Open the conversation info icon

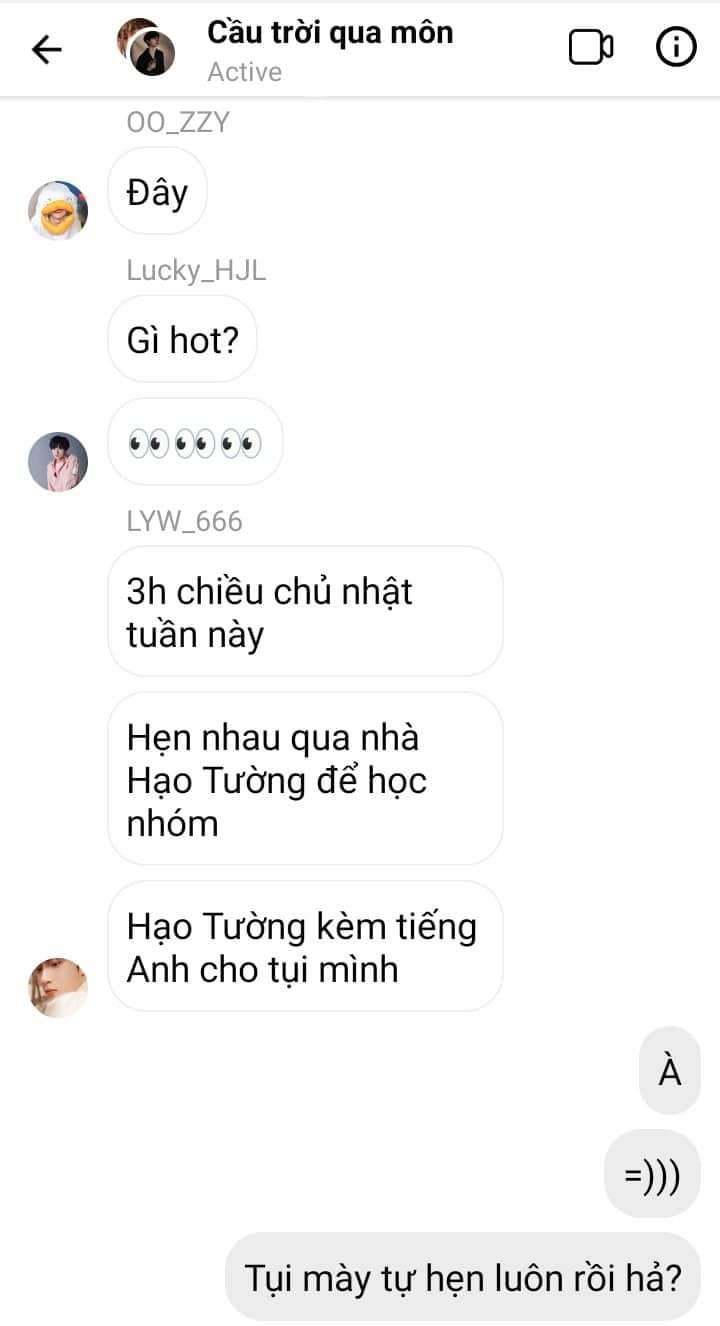[x=676, y=47]
